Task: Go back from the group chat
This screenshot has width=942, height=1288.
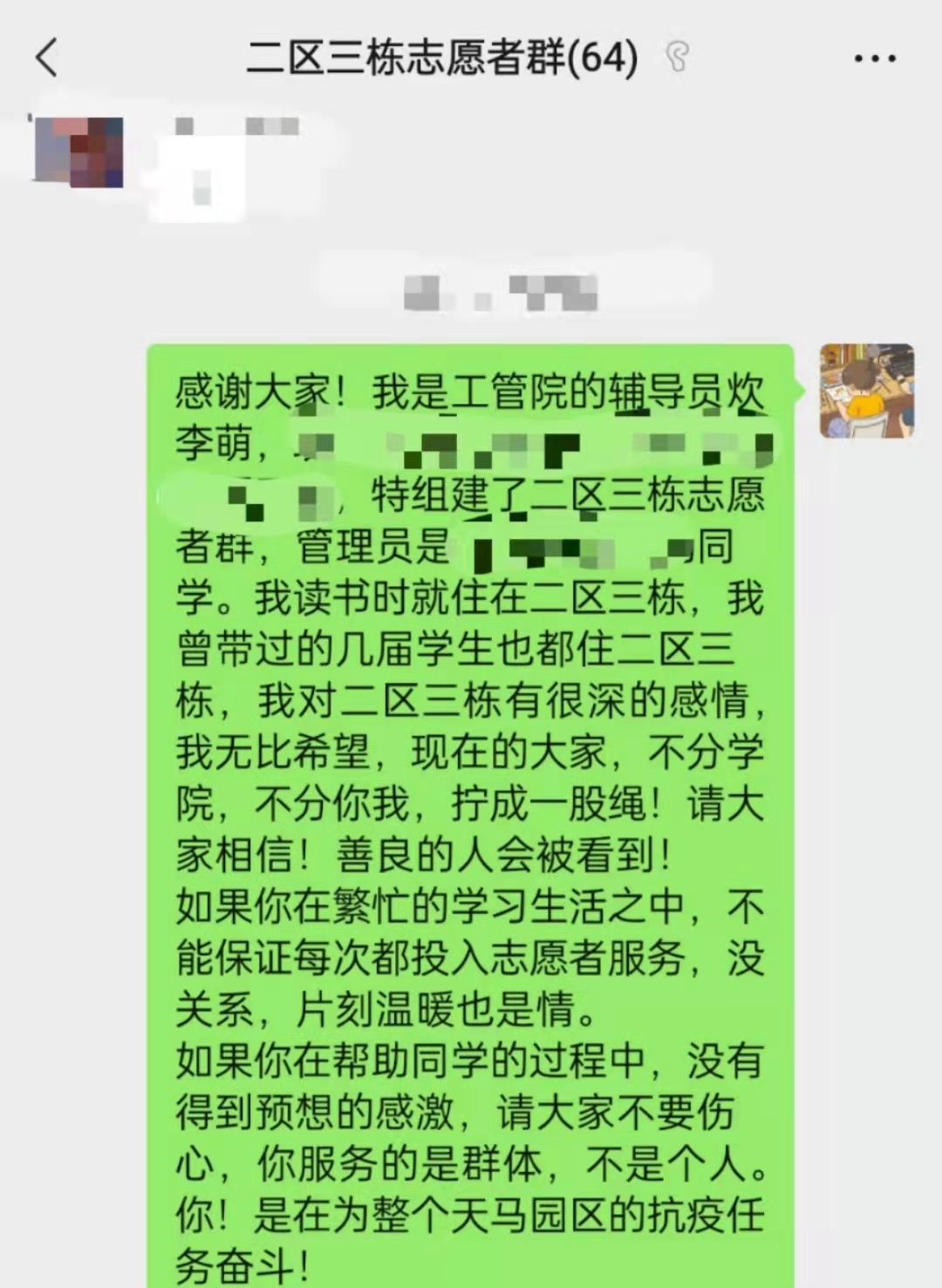Action: coord(47,58)
